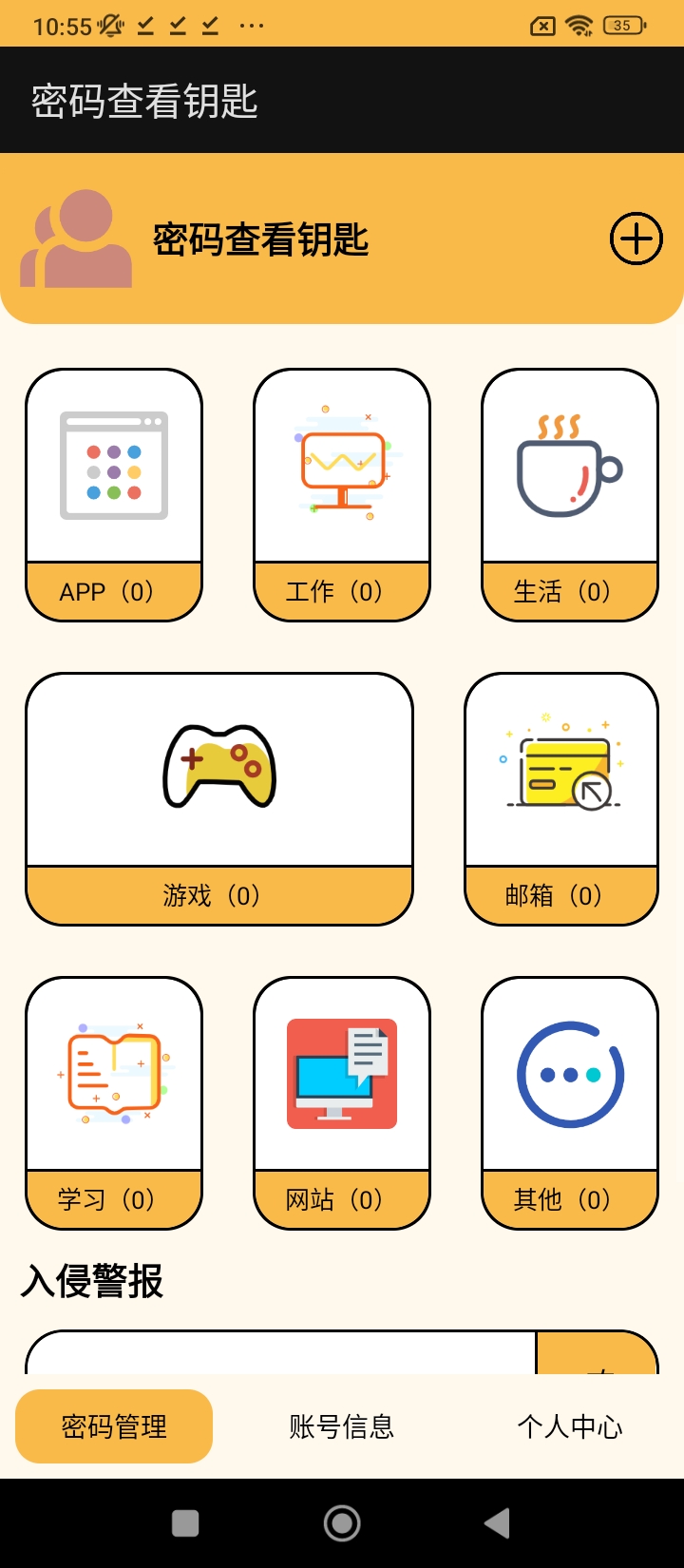Viewport: 684px width, 1568px height.
Task: Open the 邮箱 (0) category card
Action: (561, 798)
